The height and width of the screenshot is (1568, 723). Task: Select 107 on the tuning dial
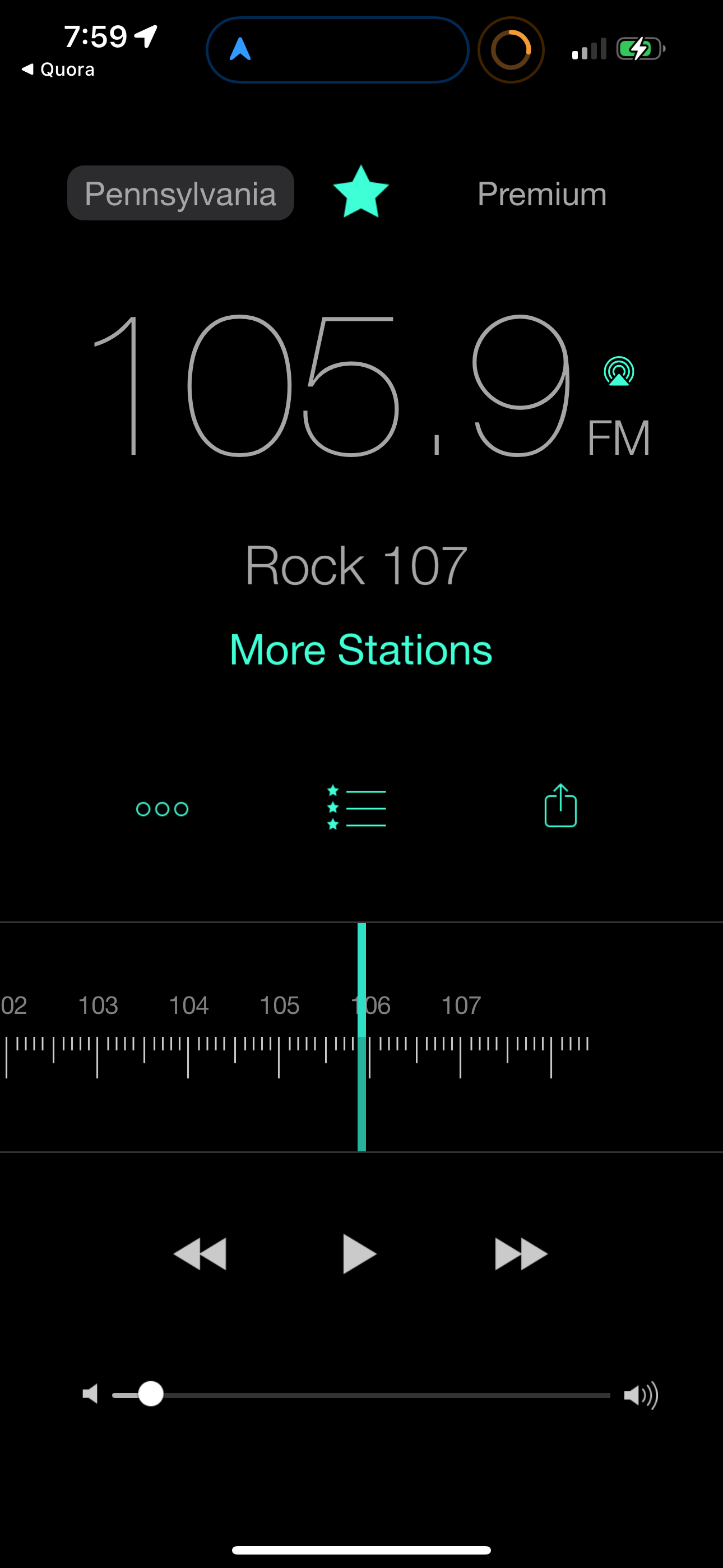[x=461, y=1005]
